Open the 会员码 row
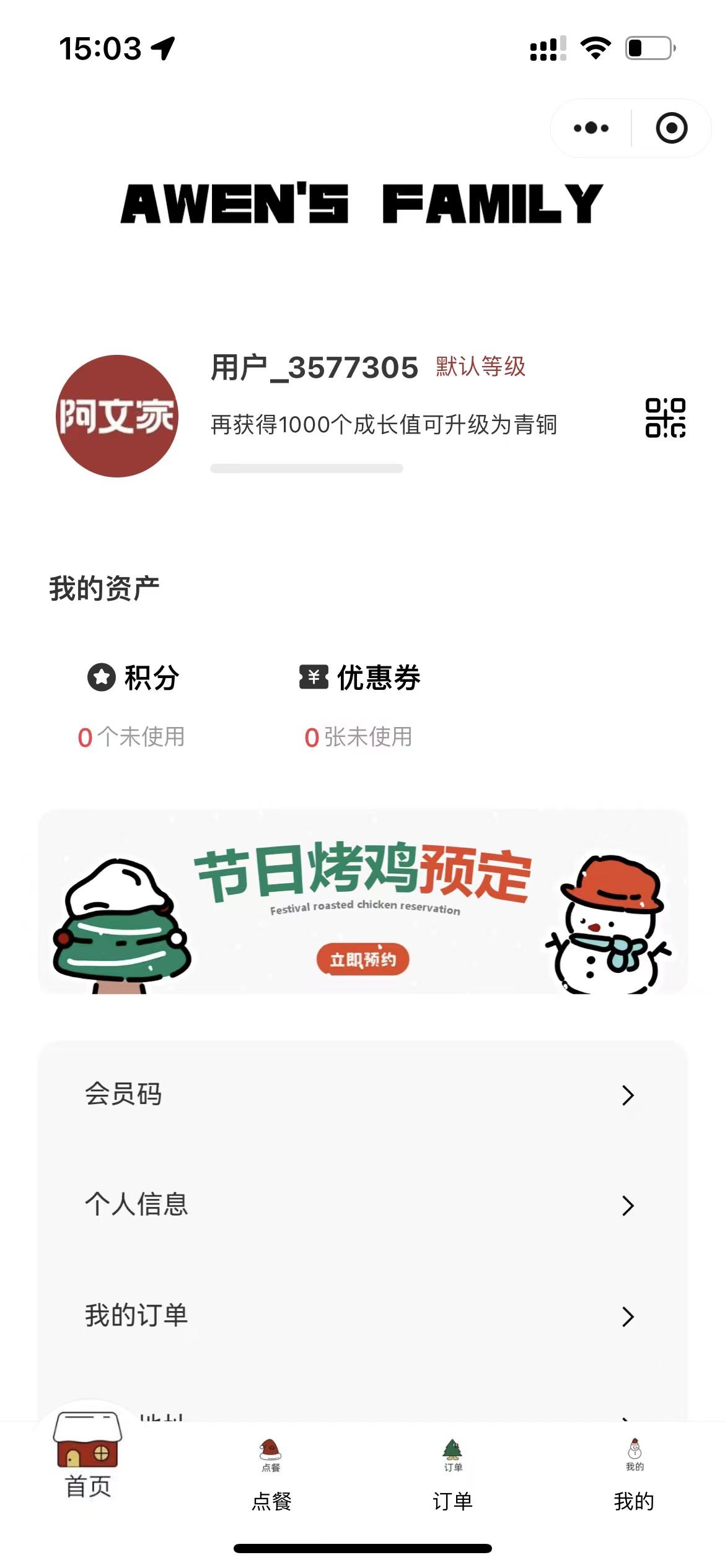The image size is (725, 1568). pos(362,1095)
